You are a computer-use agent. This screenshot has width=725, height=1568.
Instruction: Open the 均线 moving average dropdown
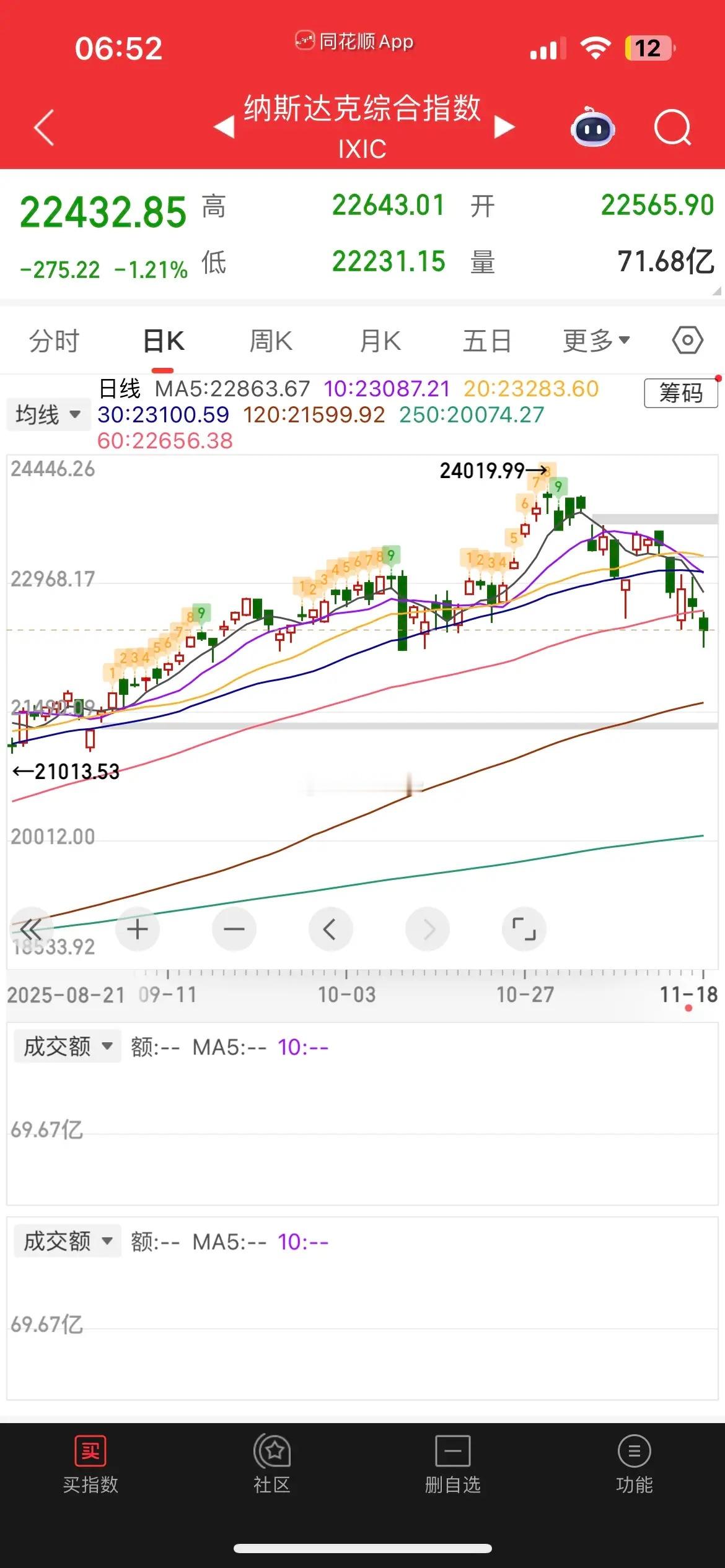tap(48, 413)
